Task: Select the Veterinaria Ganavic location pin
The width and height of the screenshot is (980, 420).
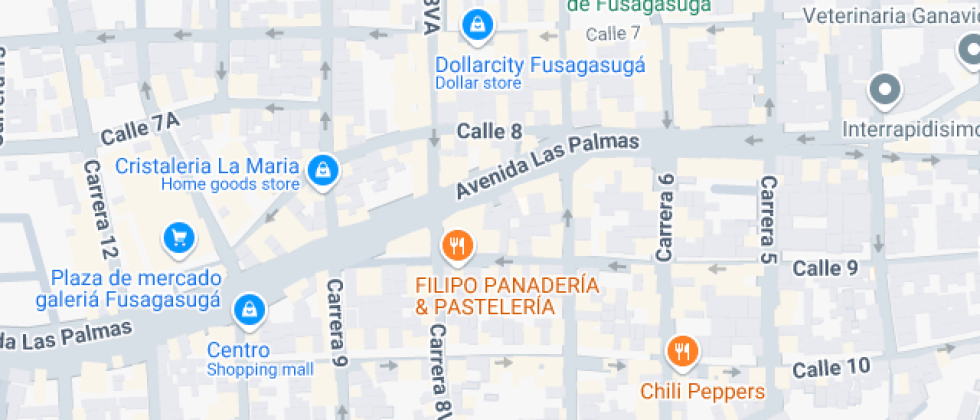Action: [x=971, y=50]
